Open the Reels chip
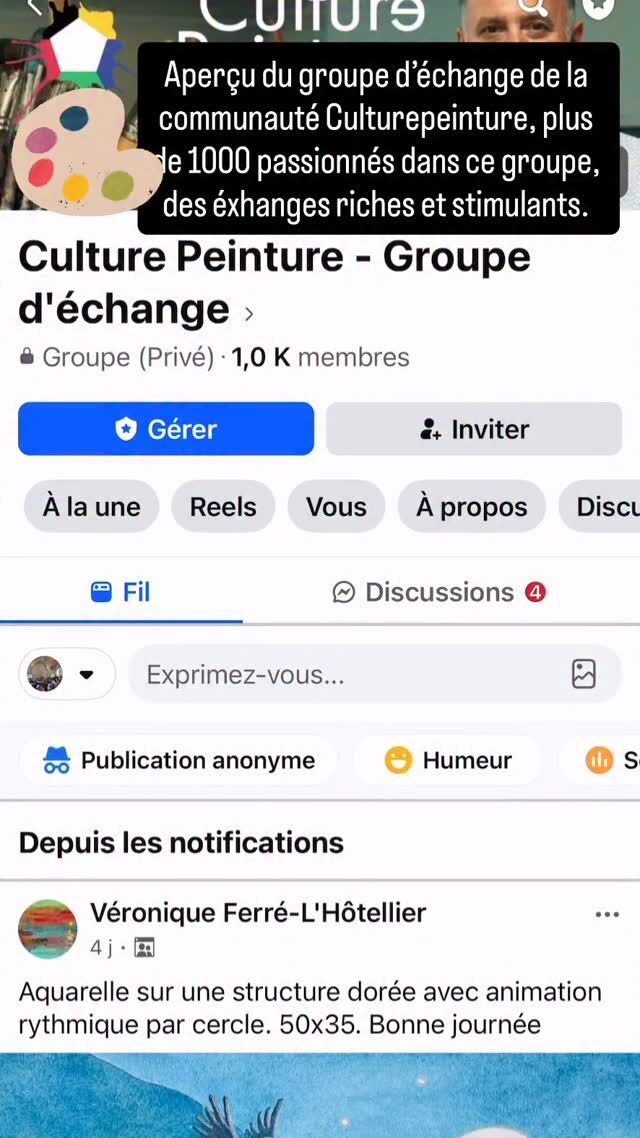This screenshot has height=1138, width=640. coord(223,507)
